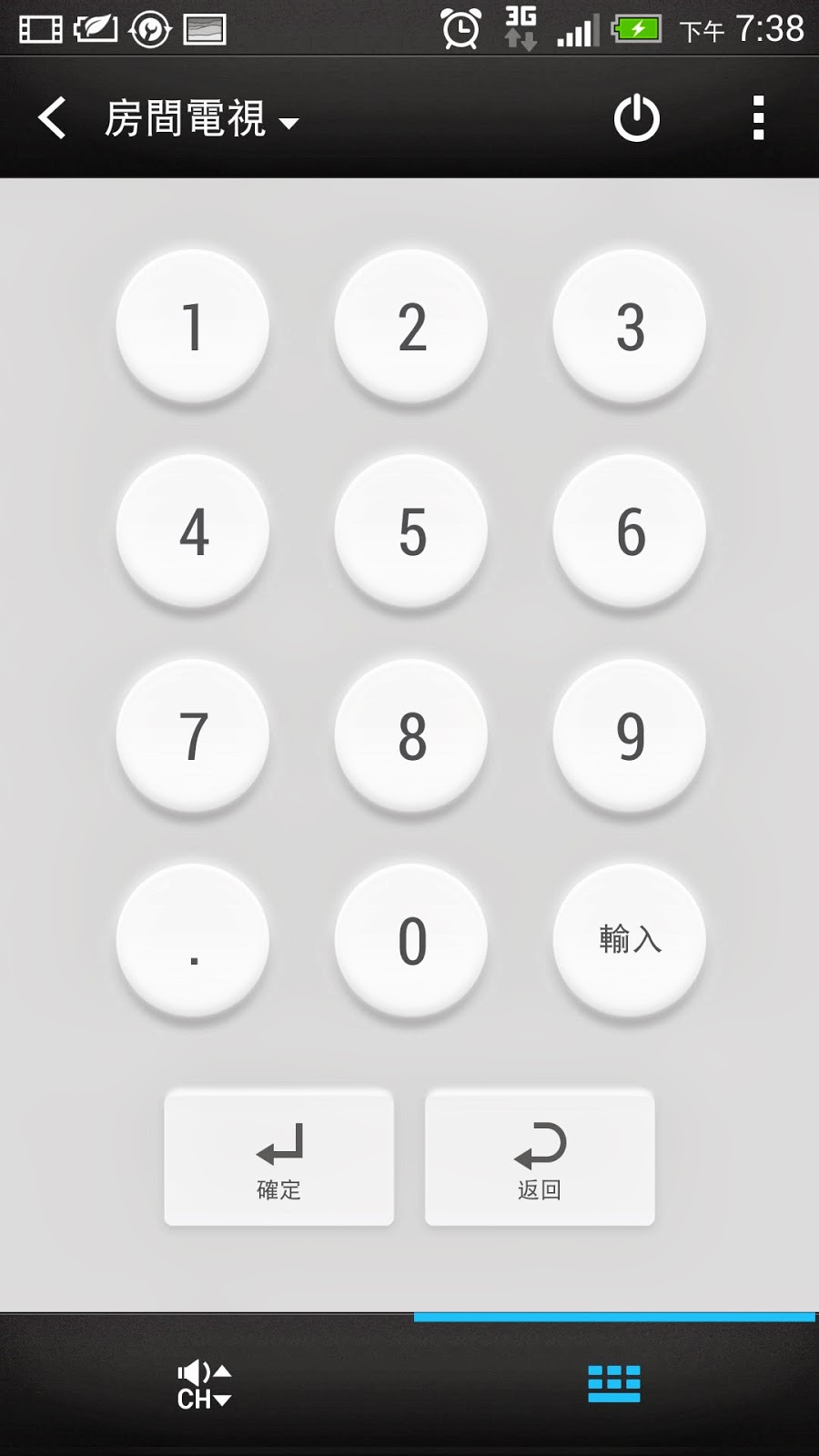
Task: Tap the dot key on the keypad
Action: pos(193,941)
